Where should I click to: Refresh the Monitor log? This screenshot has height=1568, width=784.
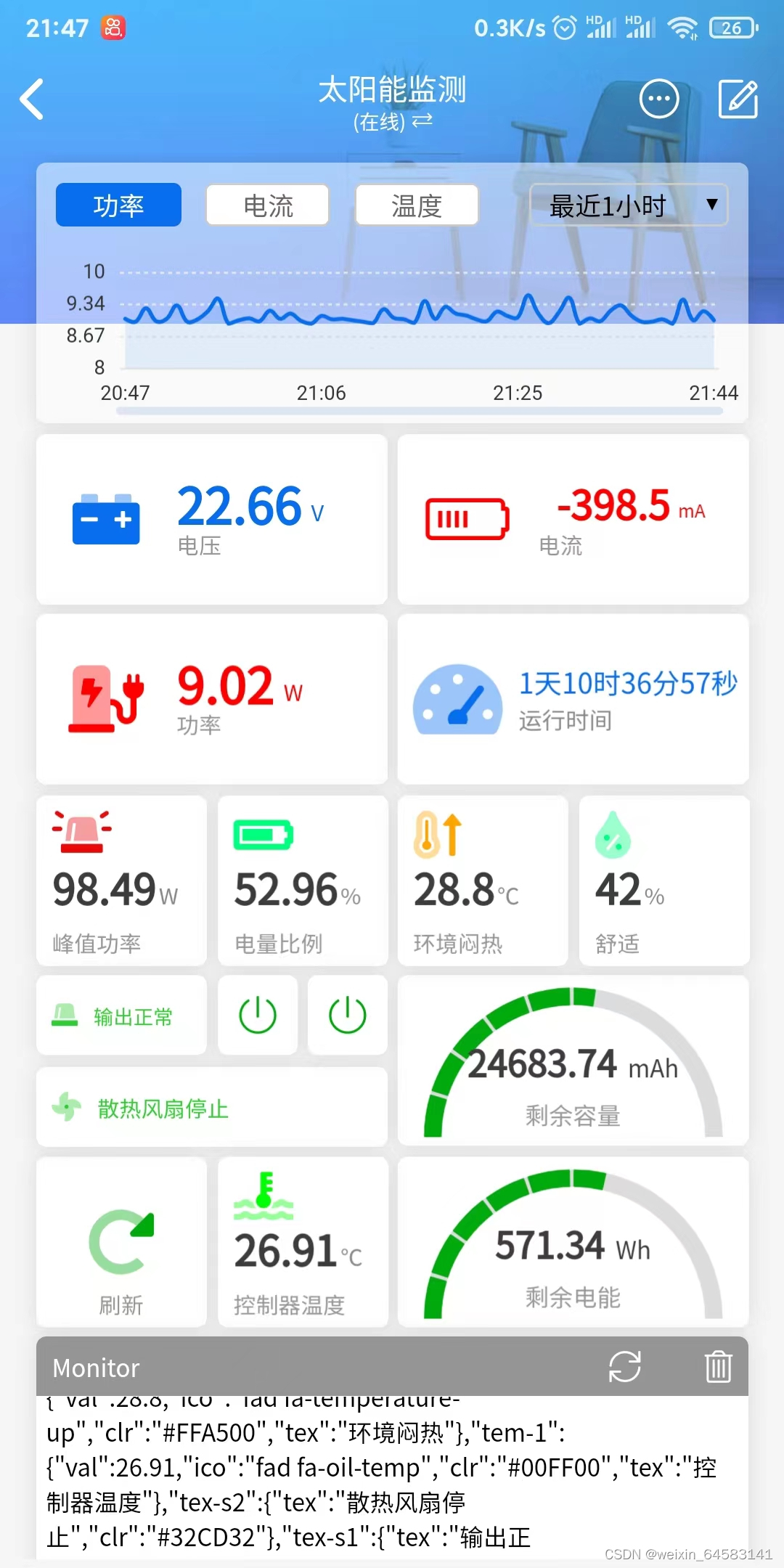(x=624, y=1367)
